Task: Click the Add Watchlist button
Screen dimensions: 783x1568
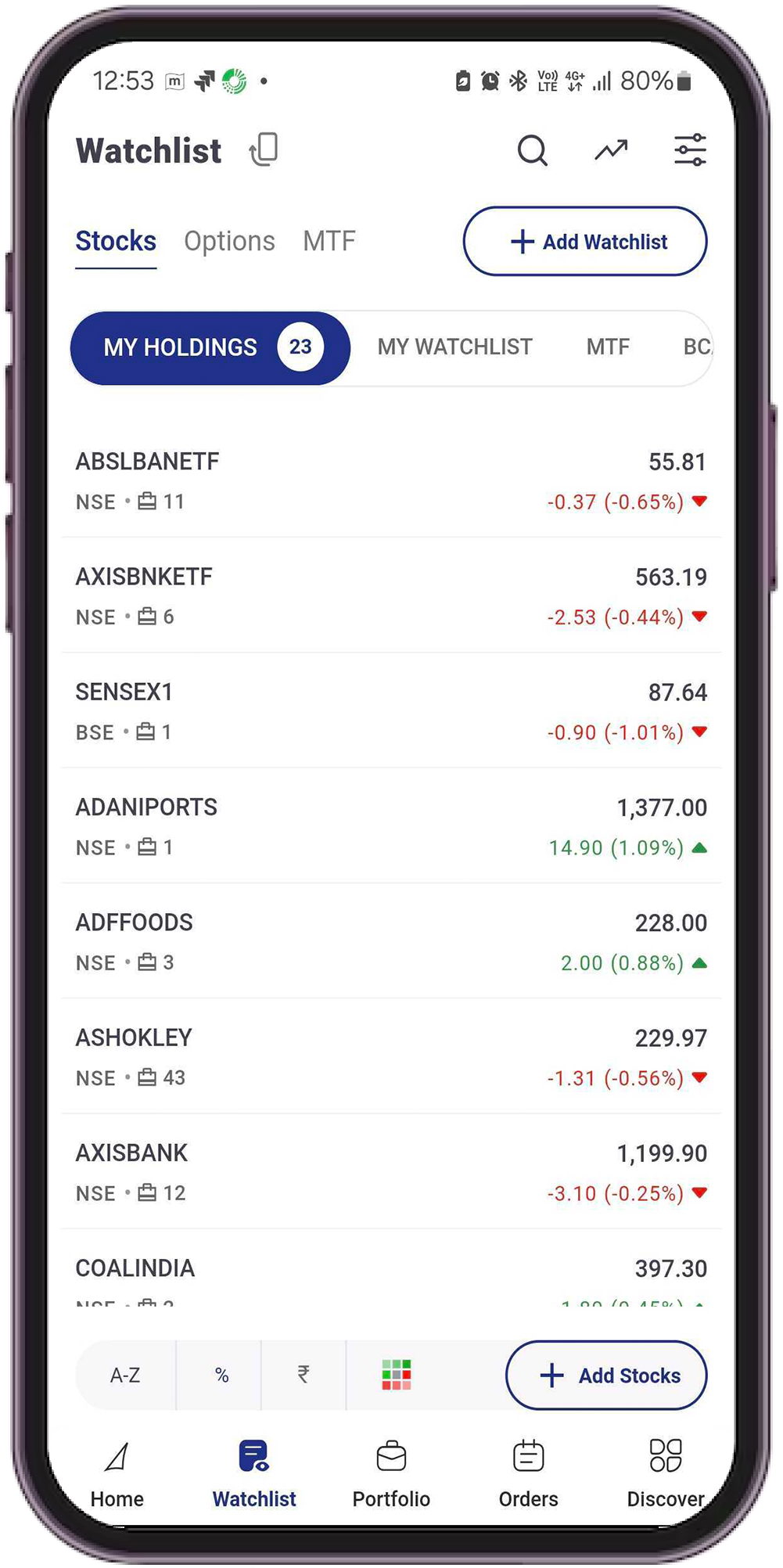Action: pos(585,242)
